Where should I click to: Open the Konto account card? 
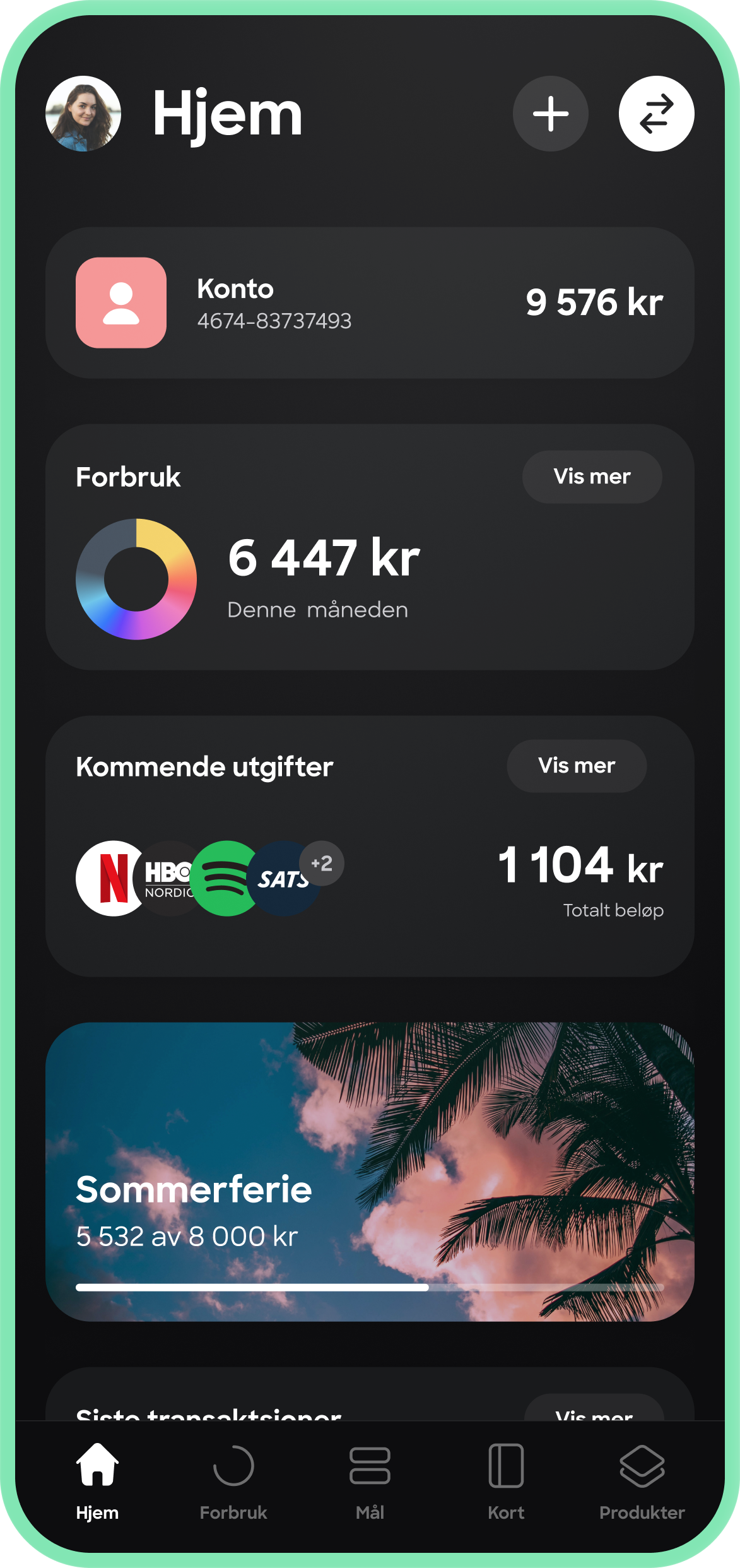click(x=369, y=303)
